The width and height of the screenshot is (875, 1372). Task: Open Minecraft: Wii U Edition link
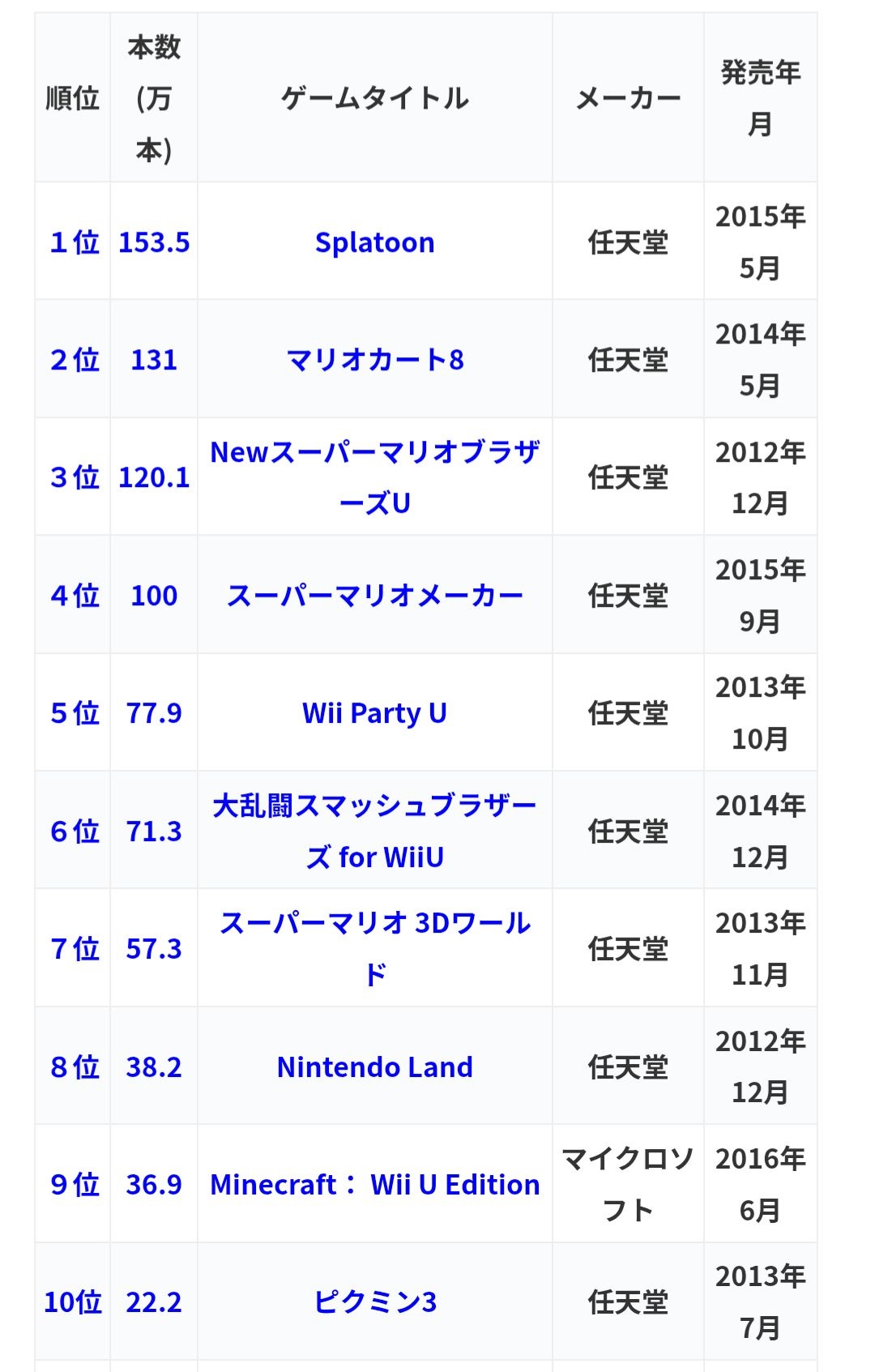pyautogui.click(x=374, y=1185)
